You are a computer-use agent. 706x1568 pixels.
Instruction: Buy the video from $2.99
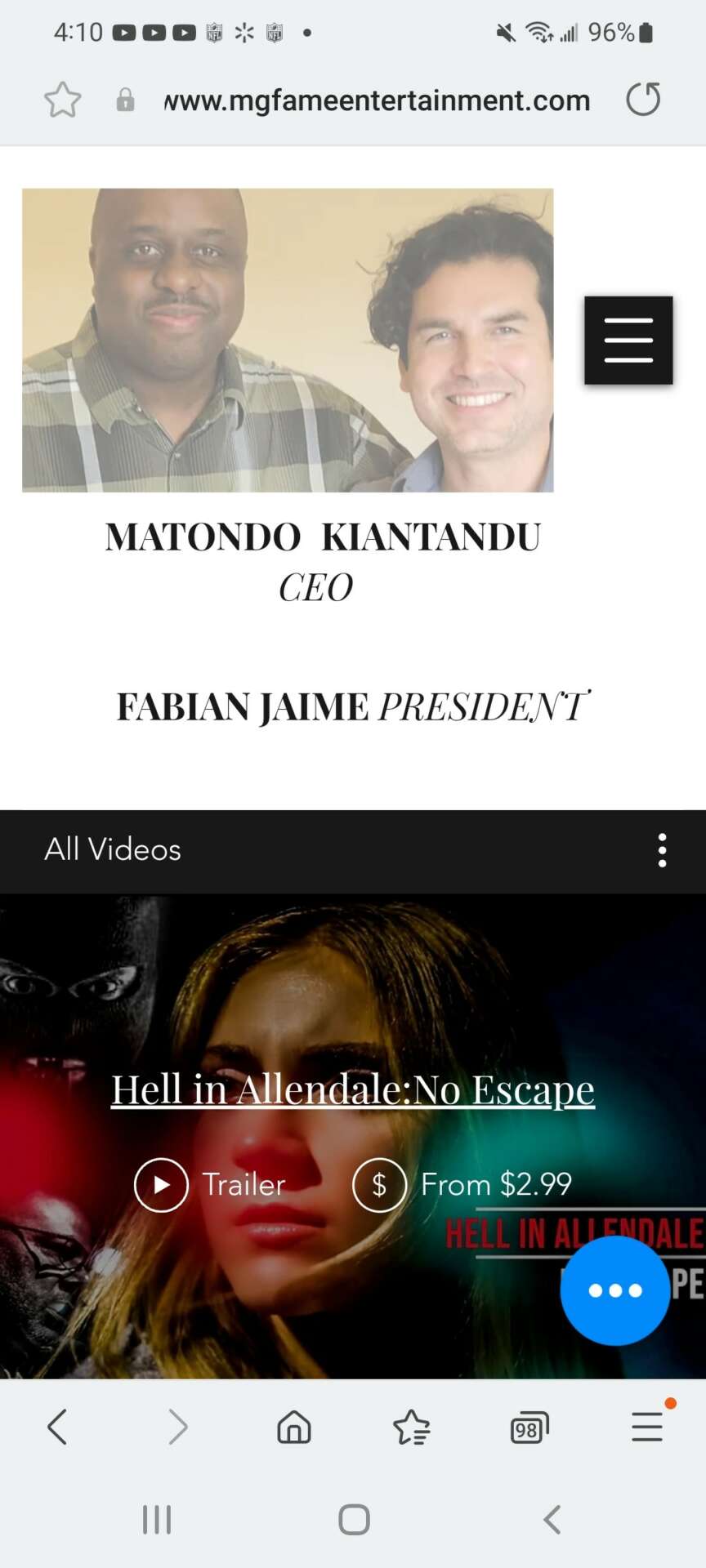point(462,1184)
